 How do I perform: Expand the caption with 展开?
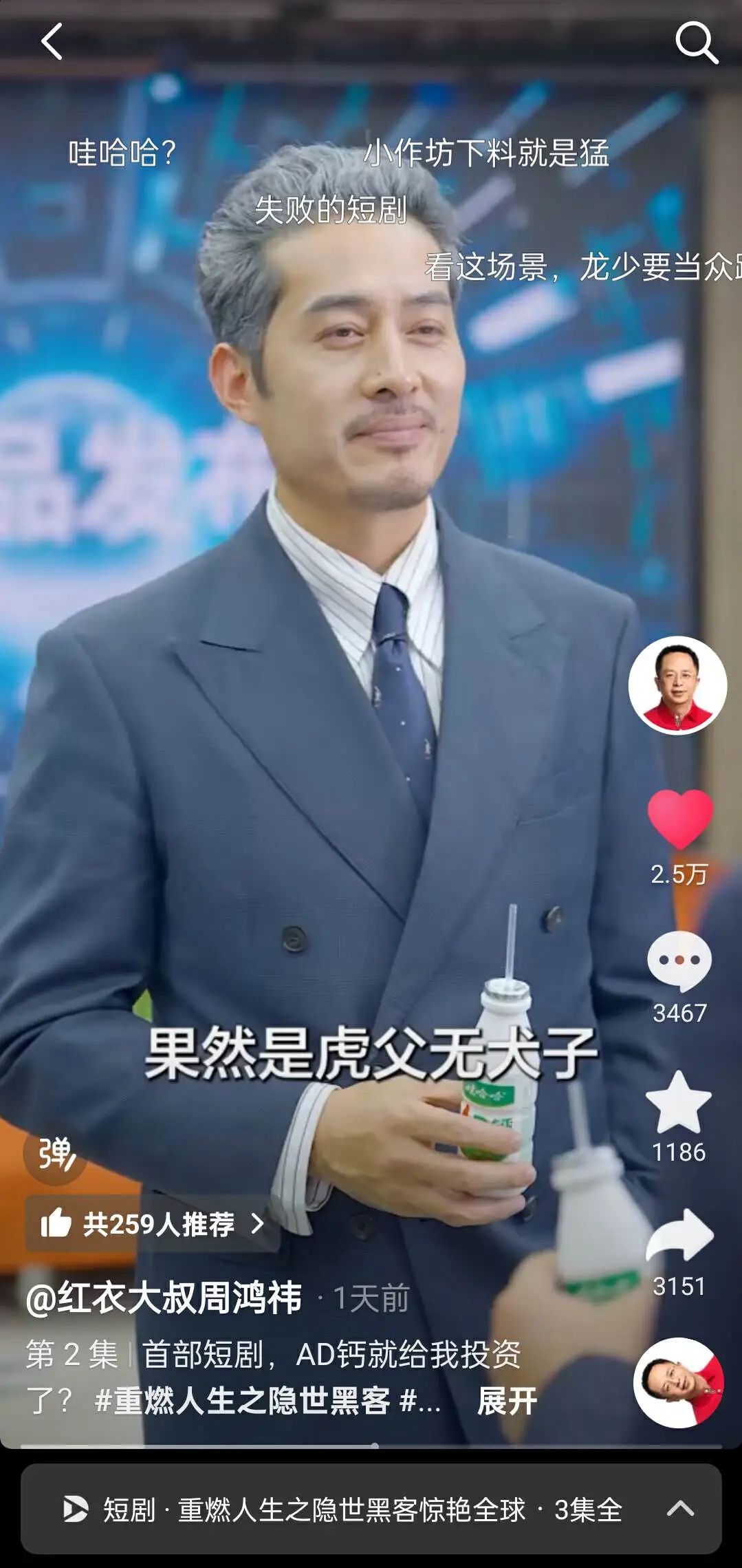point(507,1401)
